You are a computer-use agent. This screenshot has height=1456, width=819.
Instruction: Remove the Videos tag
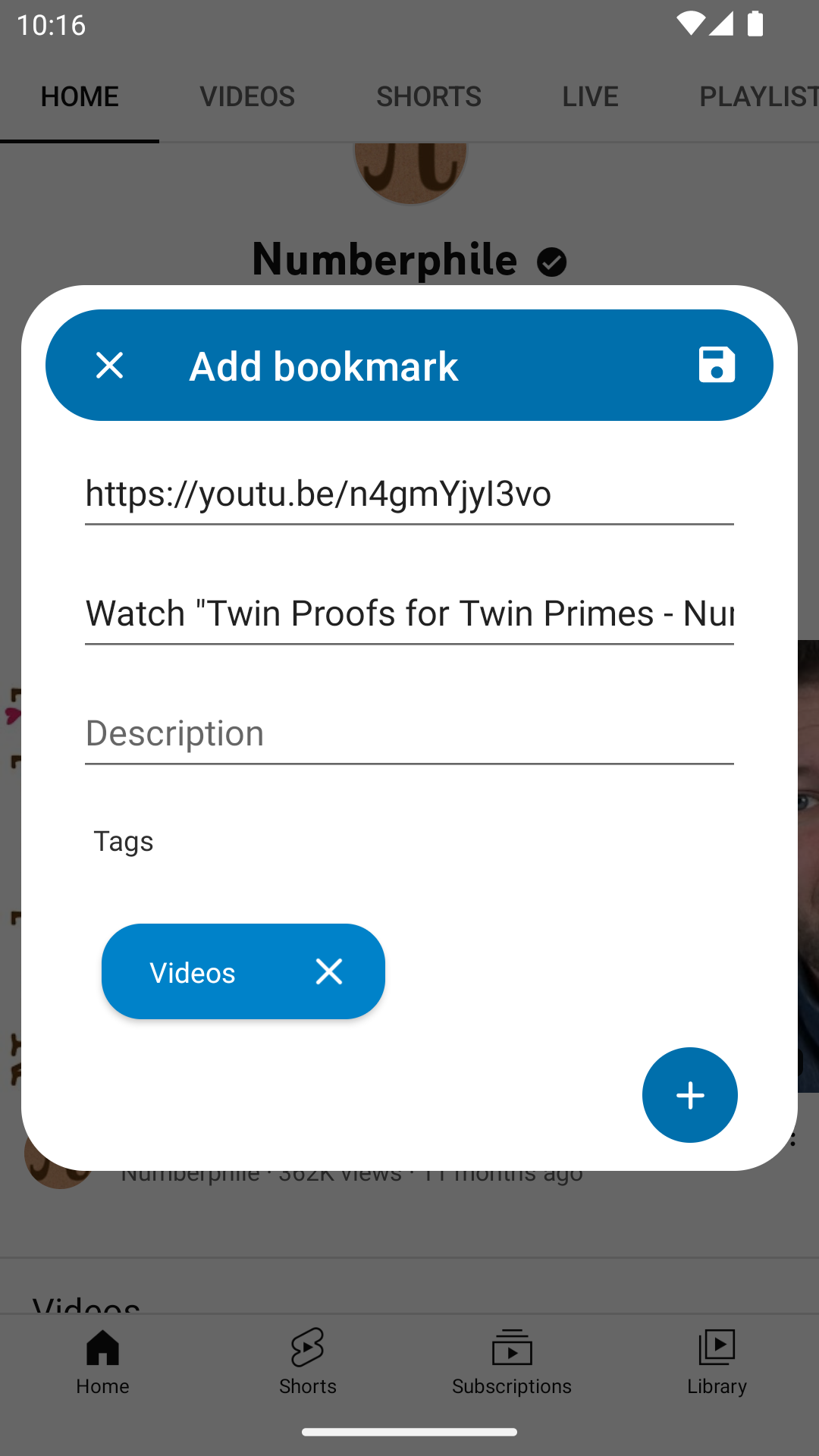tap(329, 971)
